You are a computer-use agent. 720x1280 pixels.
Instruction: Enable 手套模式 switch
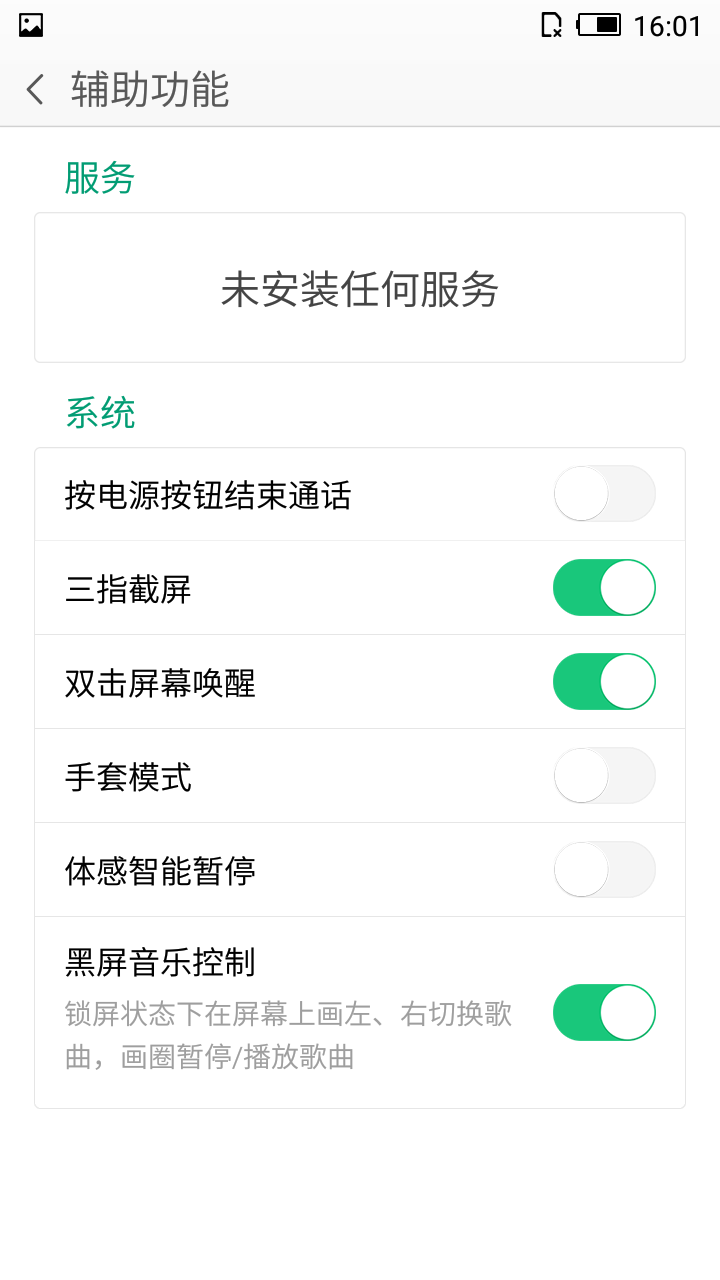(604, 775)
